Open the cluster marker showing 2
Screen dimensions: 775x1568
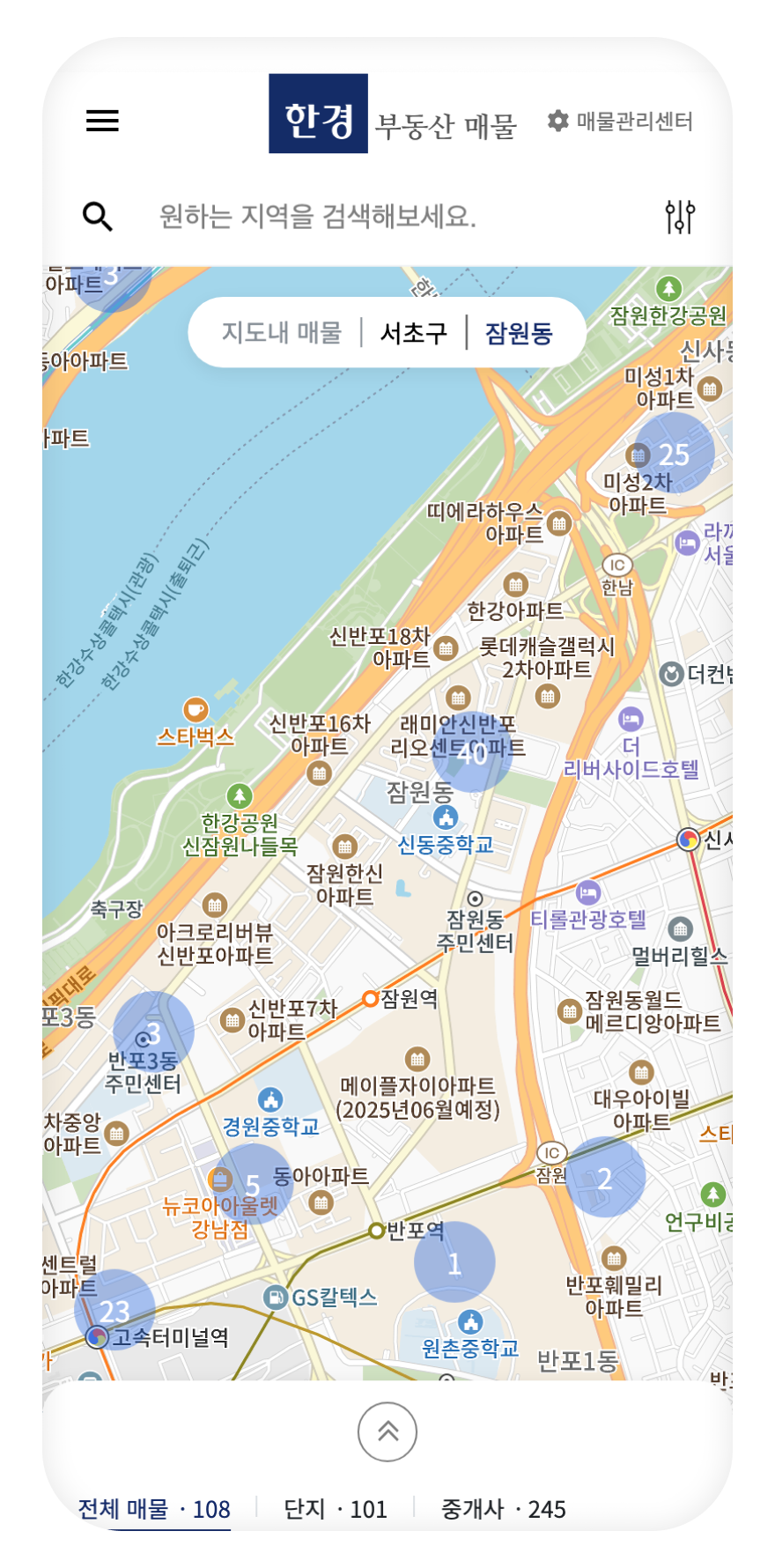[605, 1178]
